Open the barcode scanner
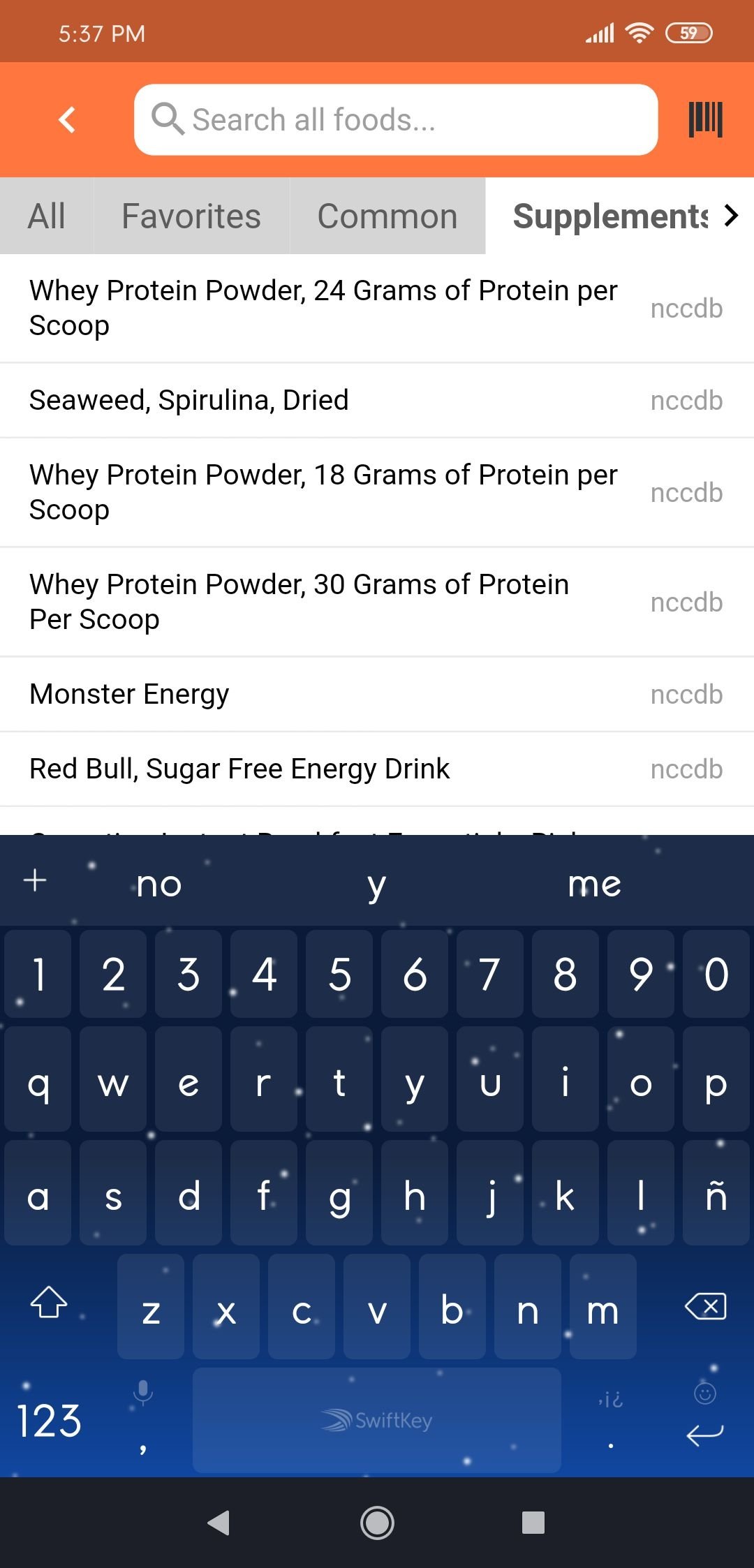The image size is (754, 1568). click(705, 120)
